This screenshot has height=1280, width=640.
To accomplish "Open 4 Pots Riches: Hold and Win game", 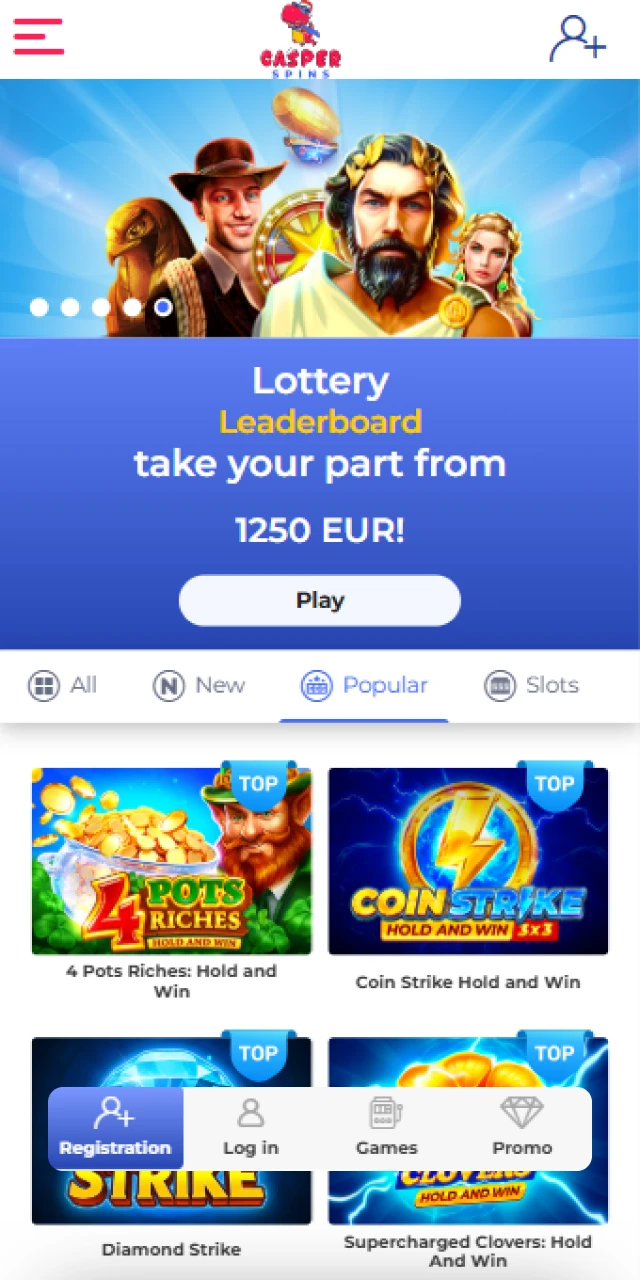I will click(x=171, y=861).
